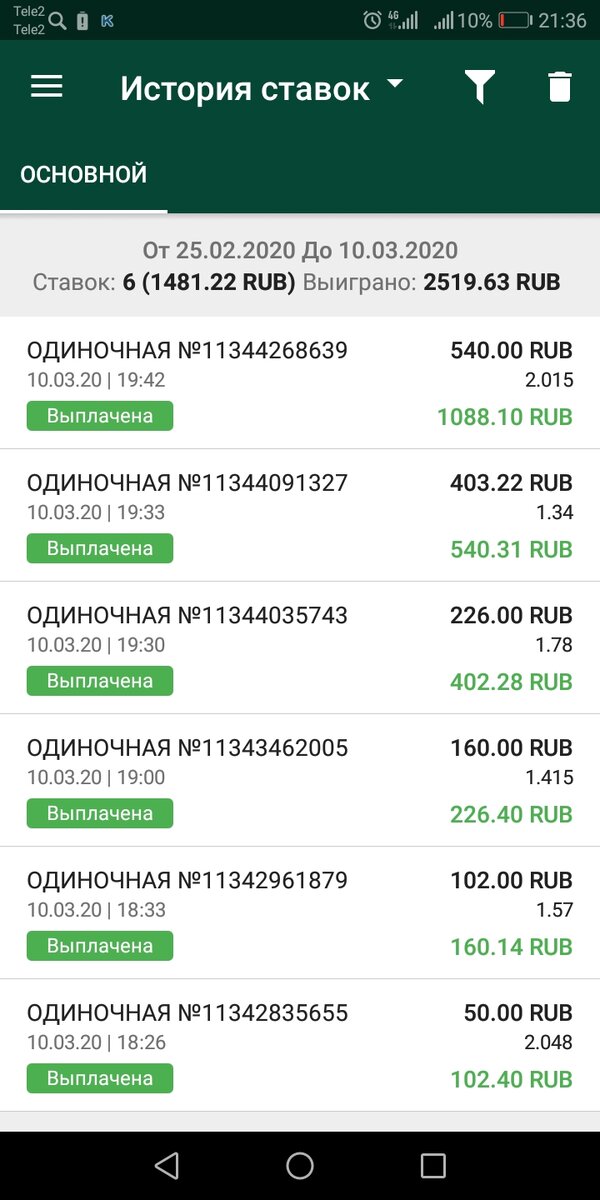600x1200 pixels.
Task: Show details of bet №11343462005
Action: point(300,780)
